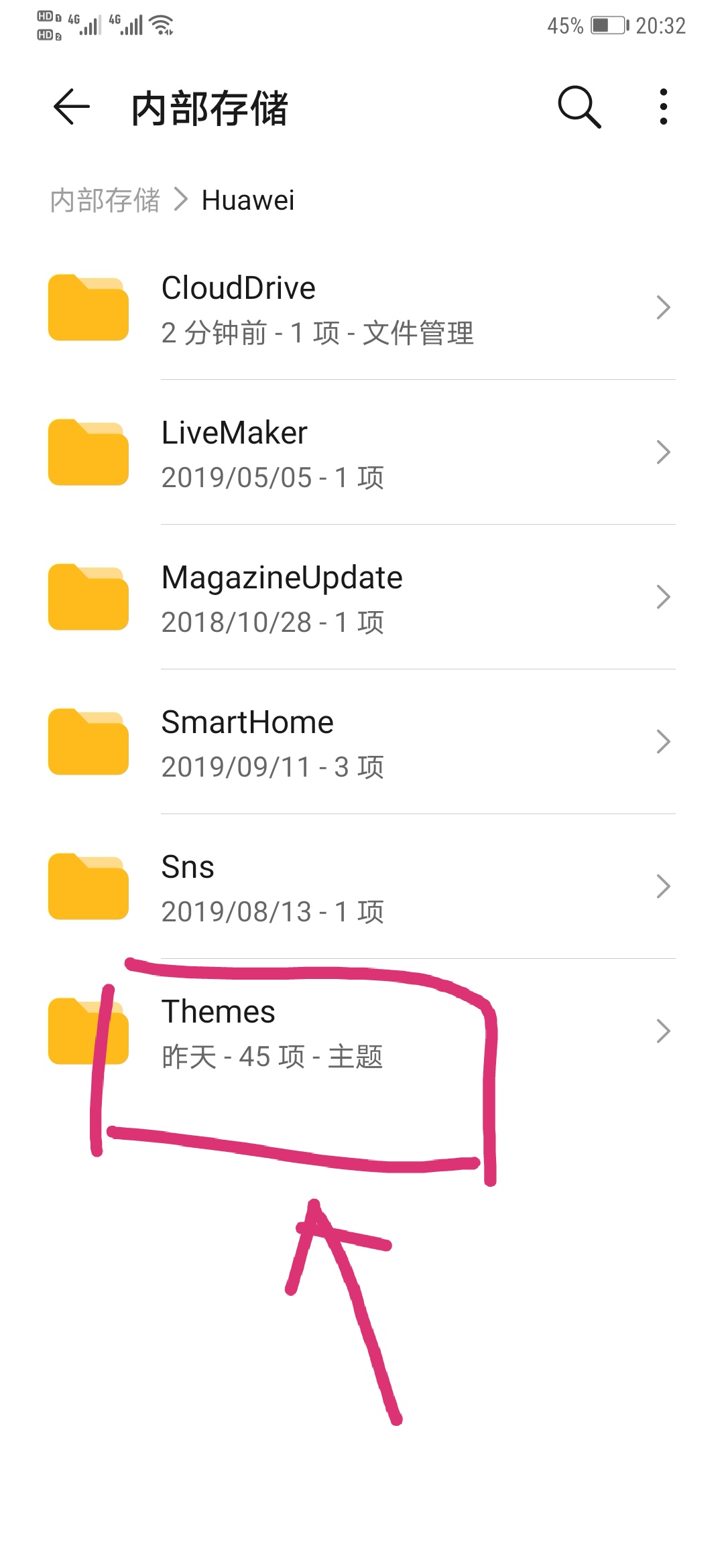724x1568 pixels.
Task: Open the three-dot overflow menu
Action: [662, 107]
